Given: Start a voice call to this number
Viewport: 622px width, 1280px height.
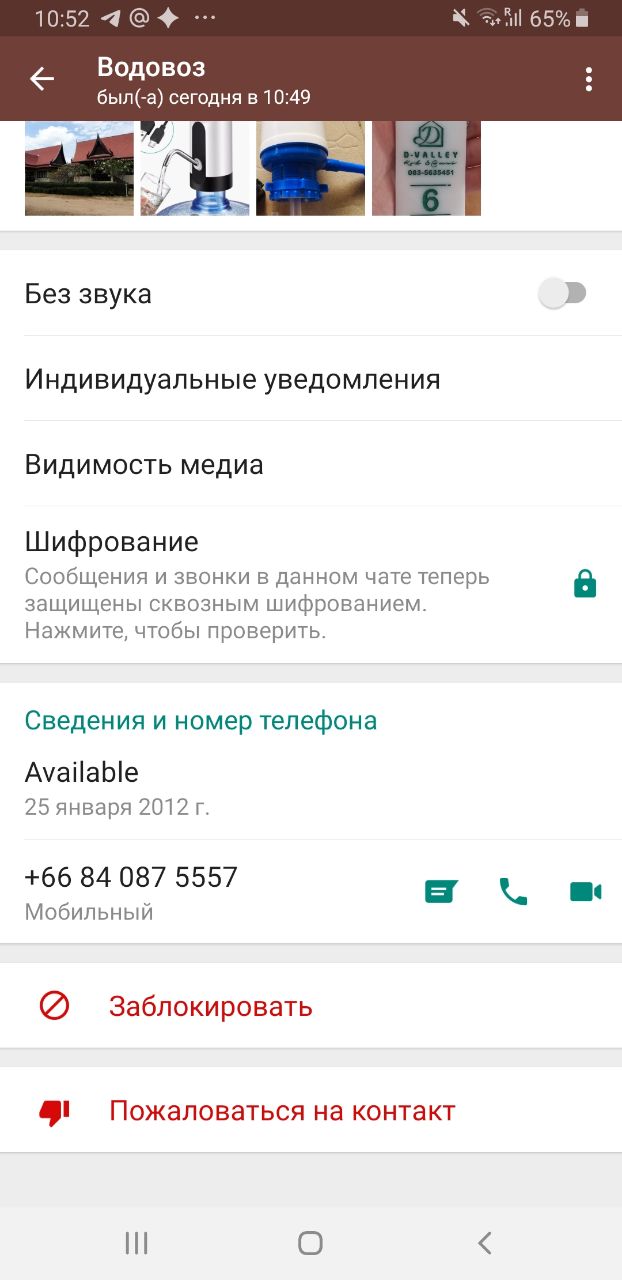Looking at the screenshot, I should click(513, 891).
